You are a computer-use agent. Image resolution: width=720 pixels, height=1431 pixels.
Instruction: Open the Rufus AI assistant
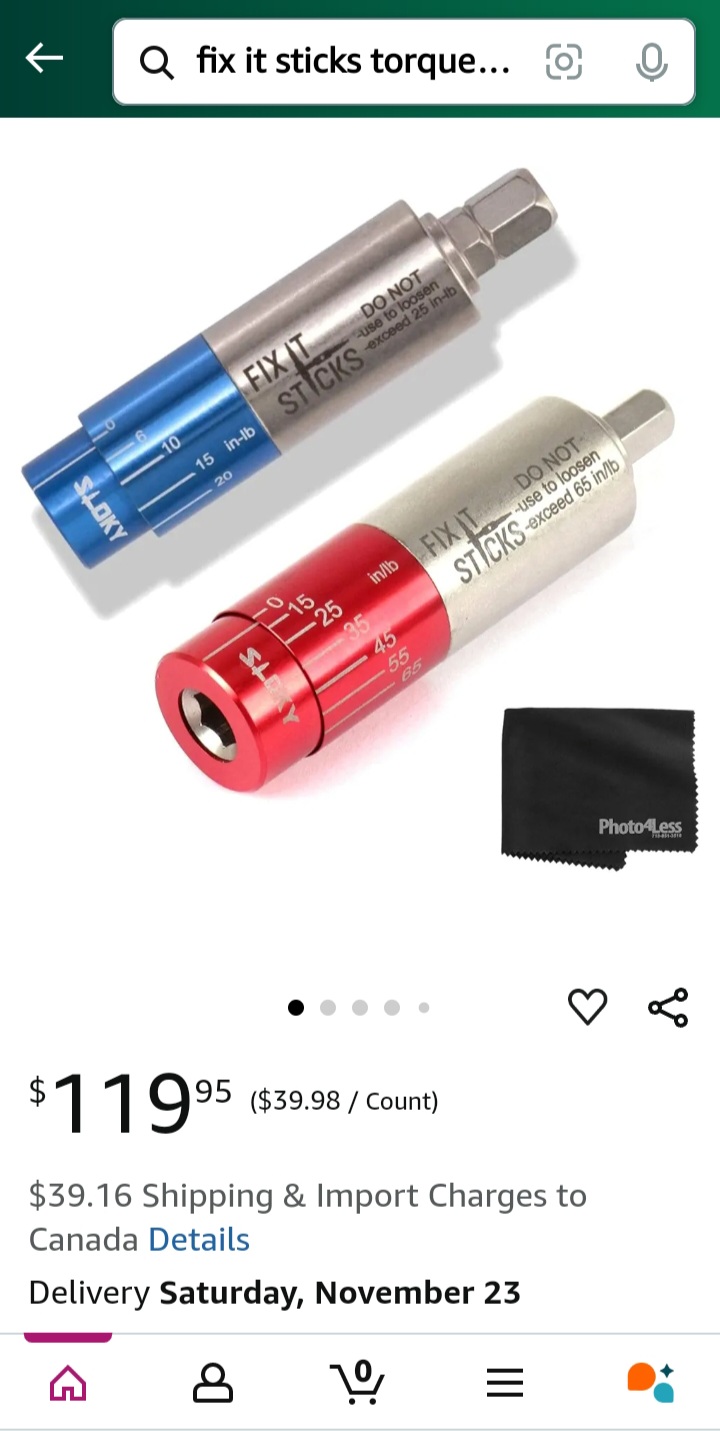[x=651, y=1383]
